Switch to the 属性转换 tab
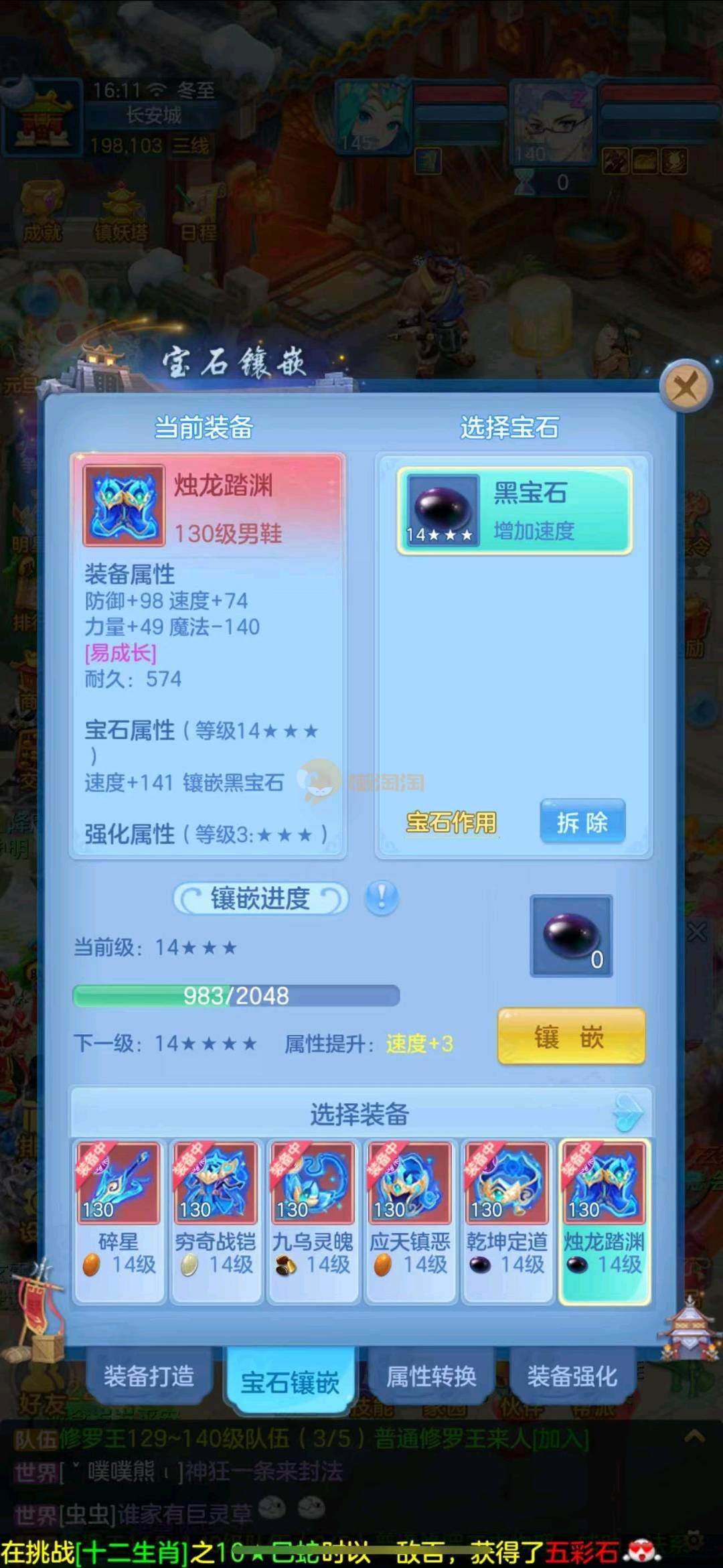Image resolution: width=723 pixels, height=1568 pixels. [x=431, y=1377]
